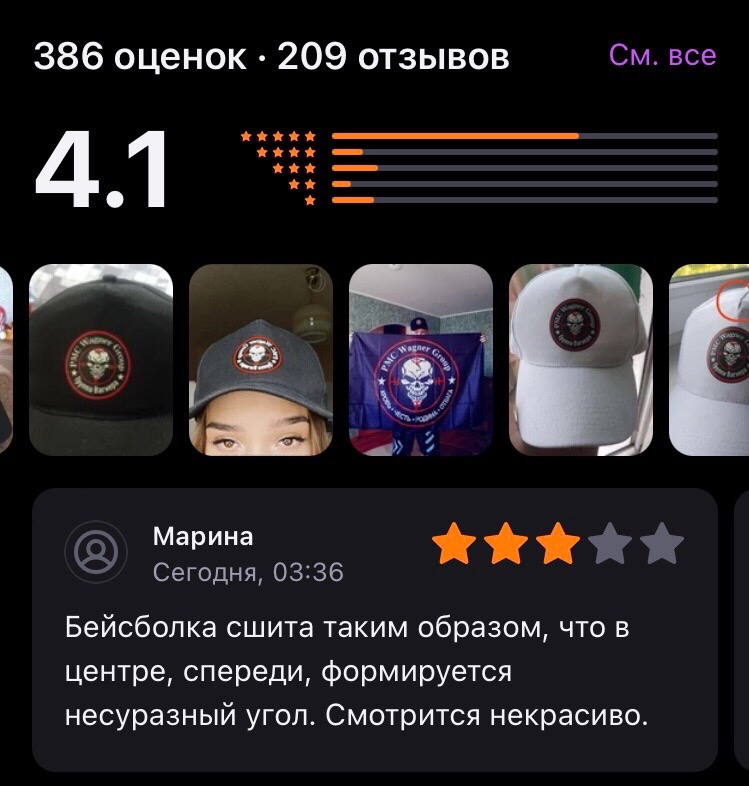The width and height of the screenshot is (749, 786).
Task: Open the black cap review photo
Action: (101, 360)
